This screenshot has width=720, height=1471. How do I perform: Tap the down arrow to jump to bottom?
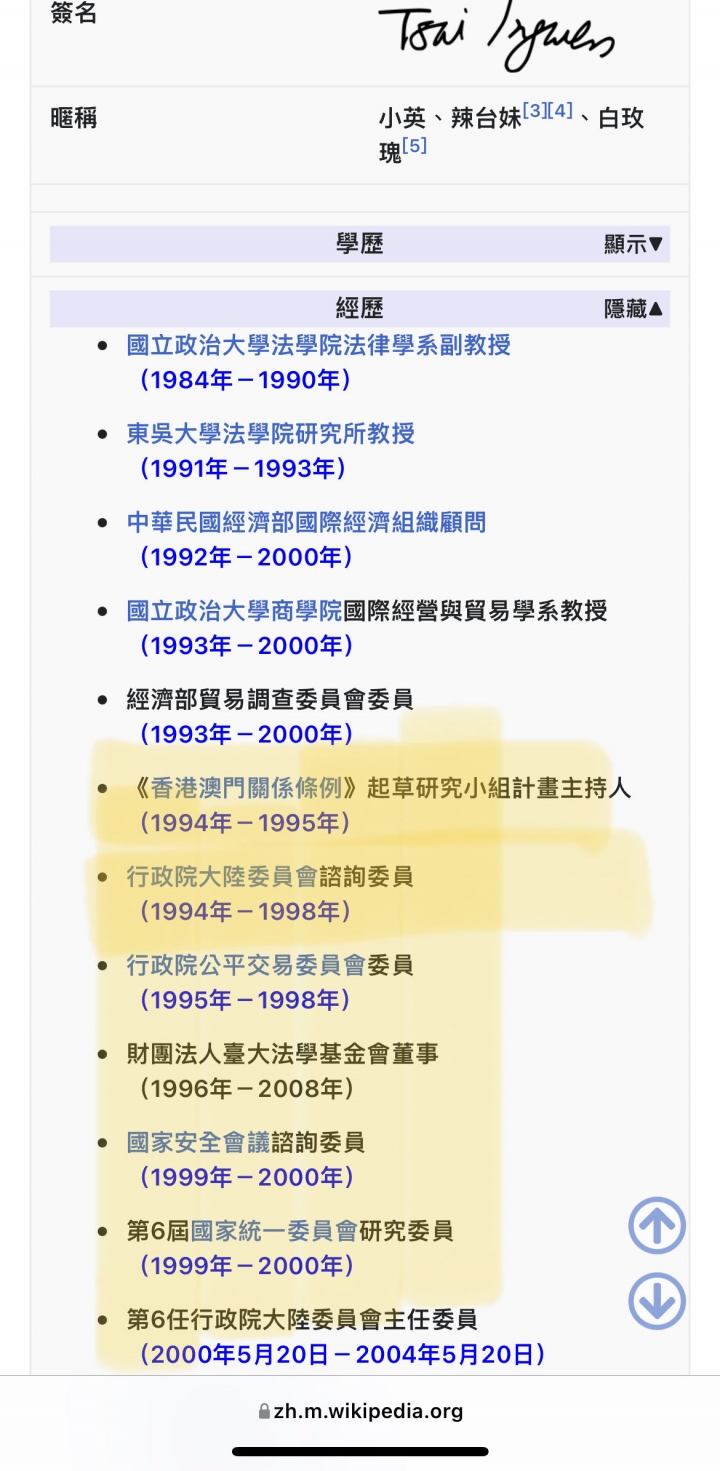pos(657,1301)
